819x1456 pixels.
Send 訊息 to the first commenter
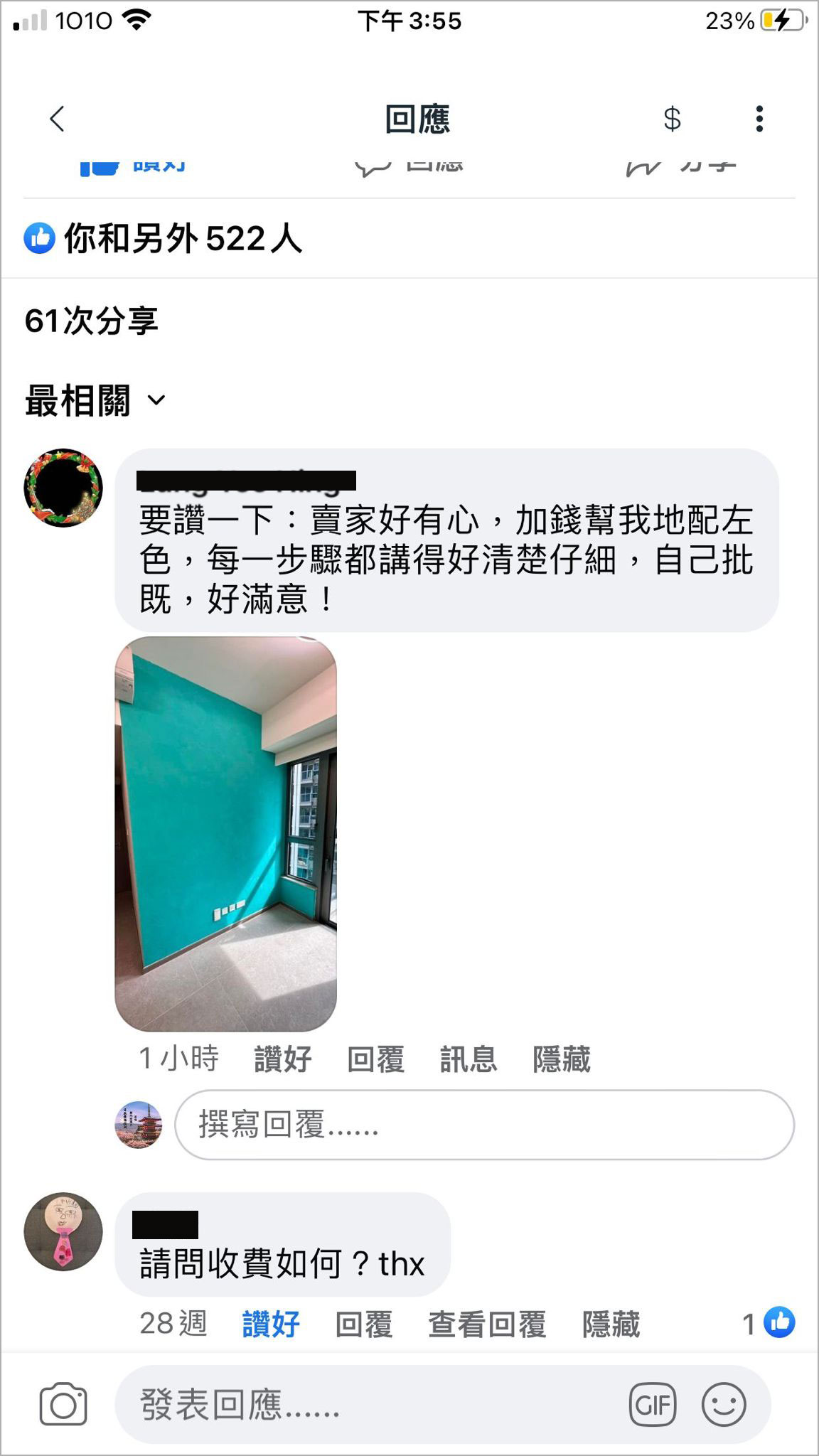(469, 1059)
